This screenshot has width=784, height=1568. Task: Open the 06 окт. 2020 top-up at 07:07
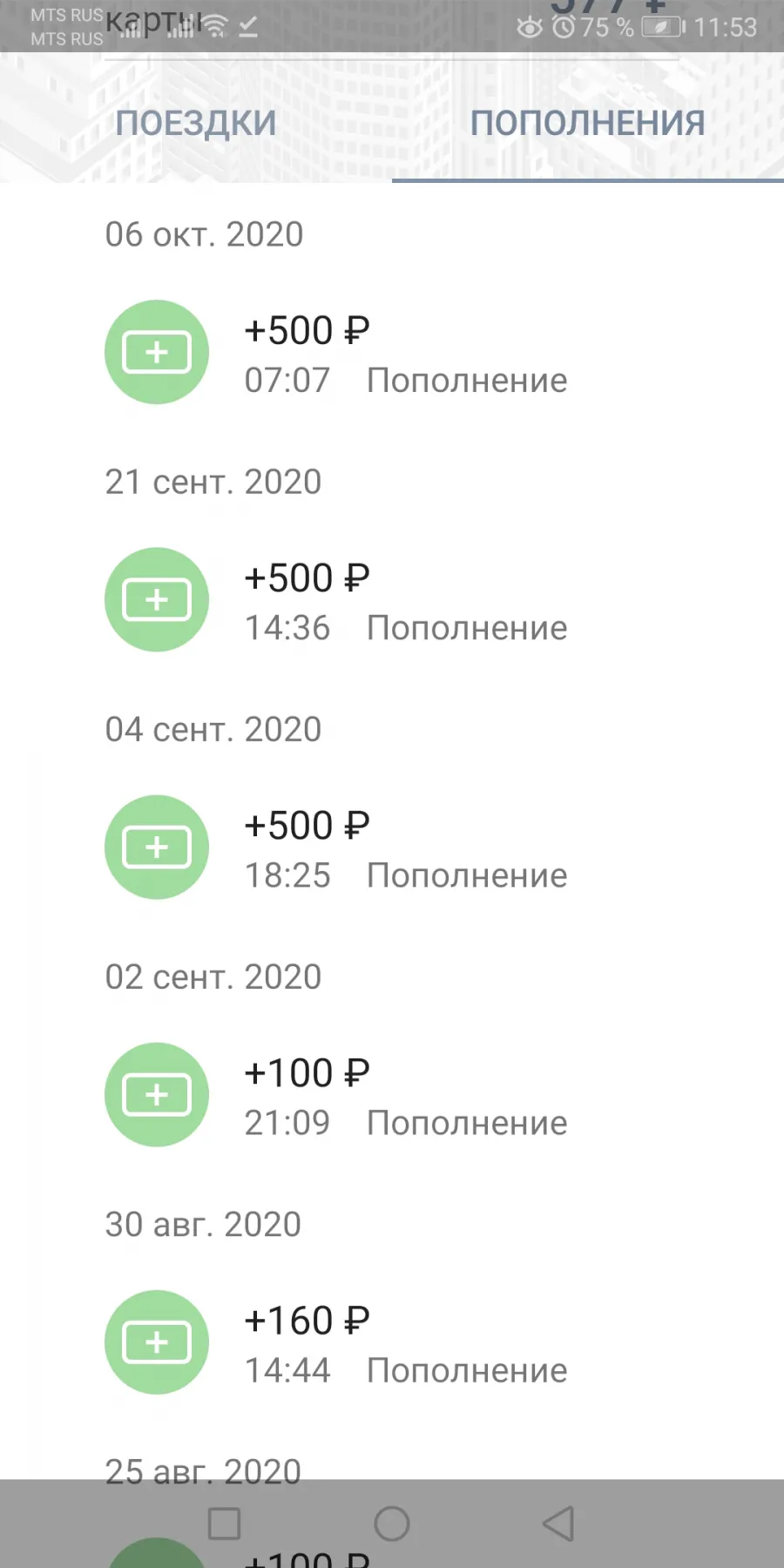point(392,353)
